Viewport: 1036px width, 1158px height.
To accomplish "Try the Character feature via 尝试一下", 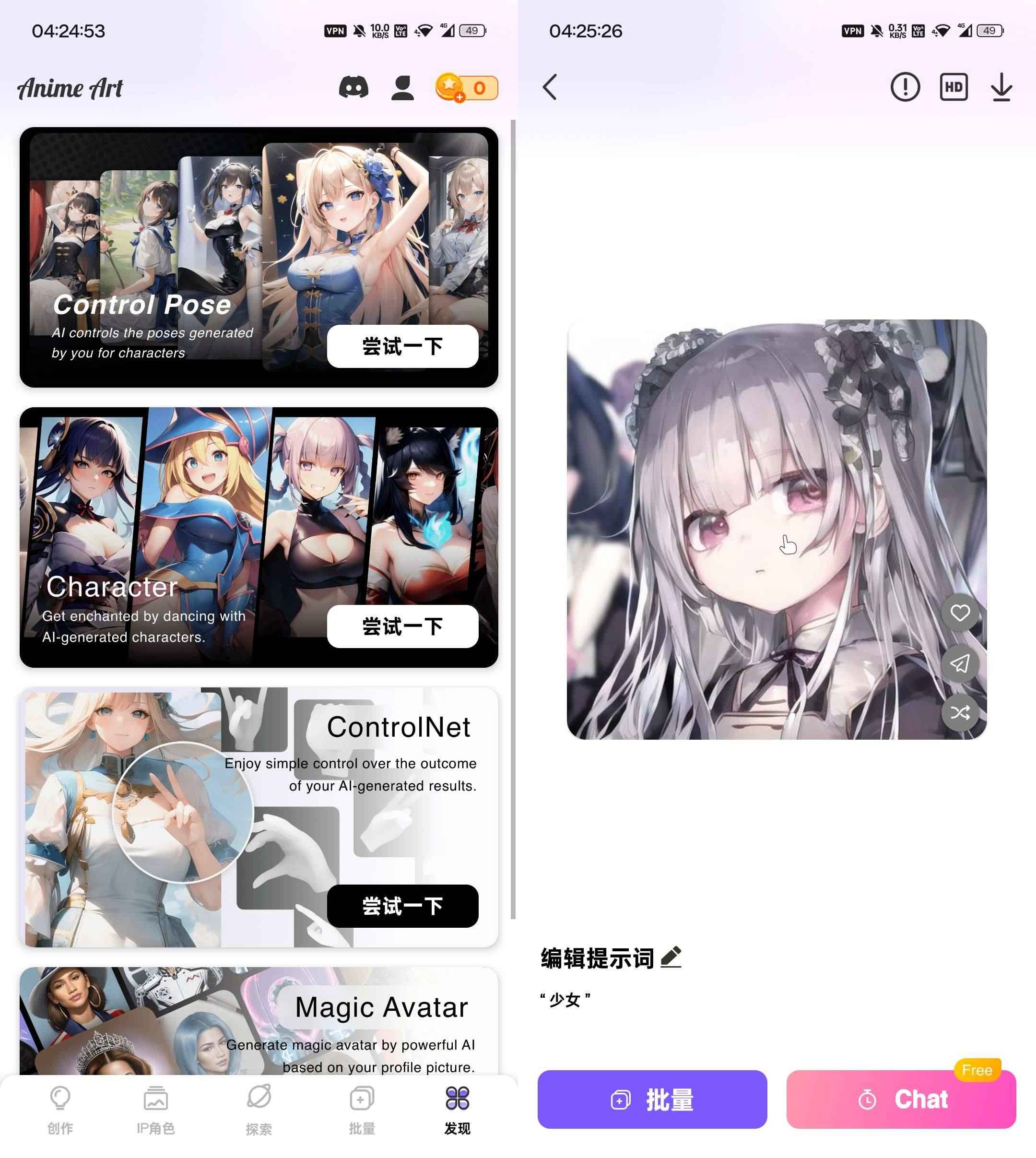I will click(x=402, y=626).
